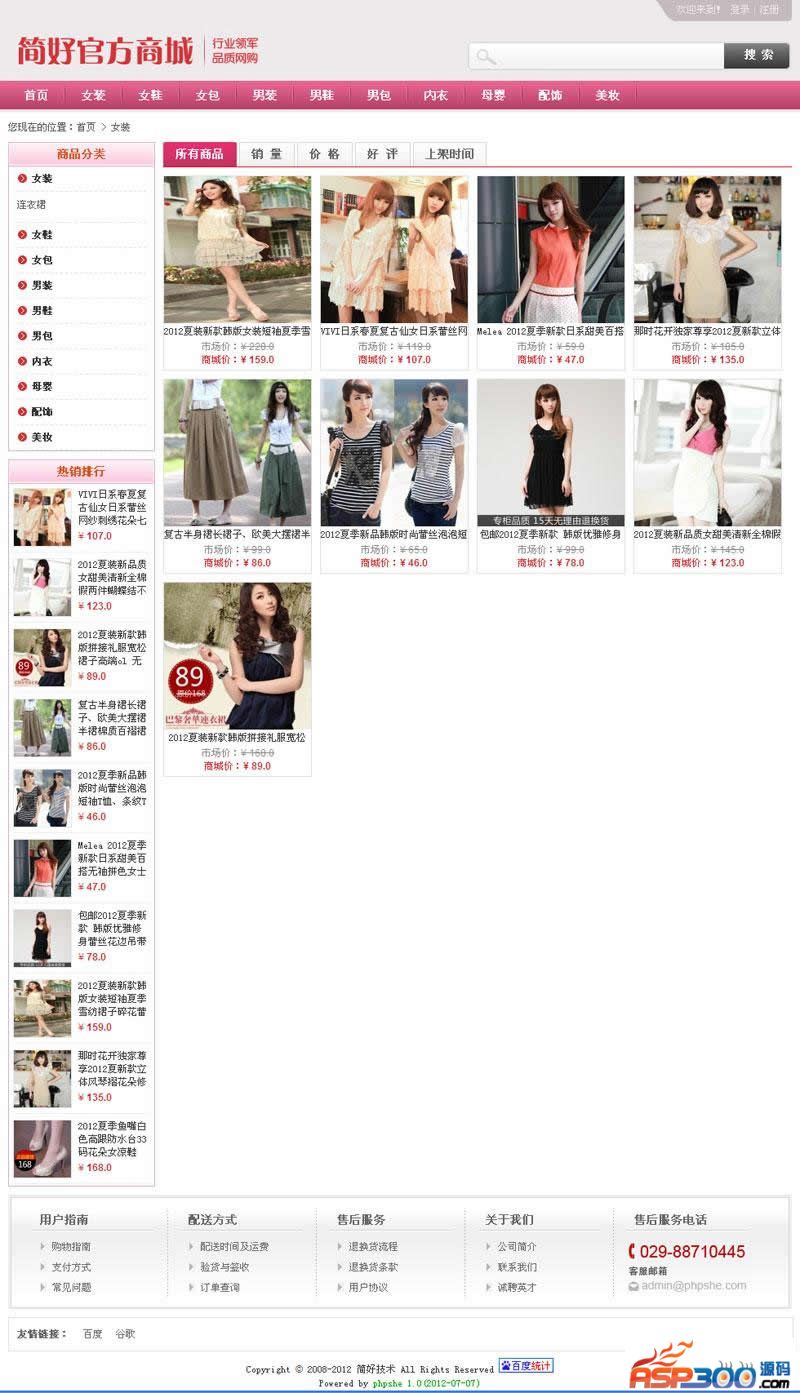Open the Melea ¥47.0 product card
Image resolution: width=800 pixels, height=1393 pixels.
[x=550, y=250]
